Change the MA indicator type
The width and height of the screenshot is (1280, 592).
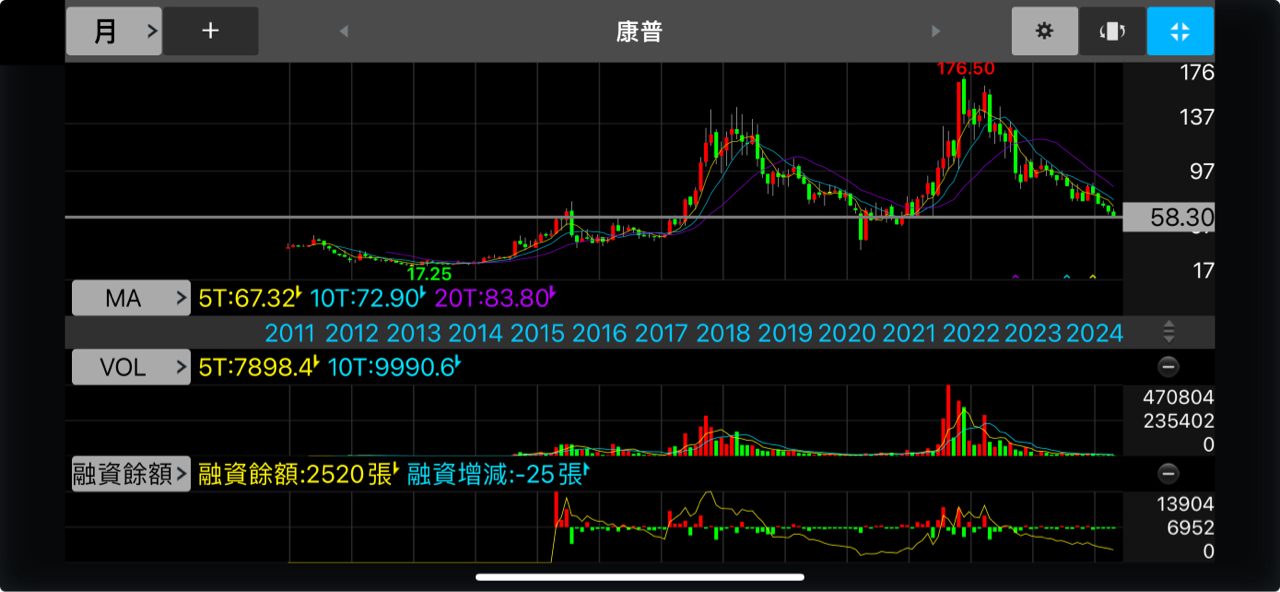pos(131,298)
